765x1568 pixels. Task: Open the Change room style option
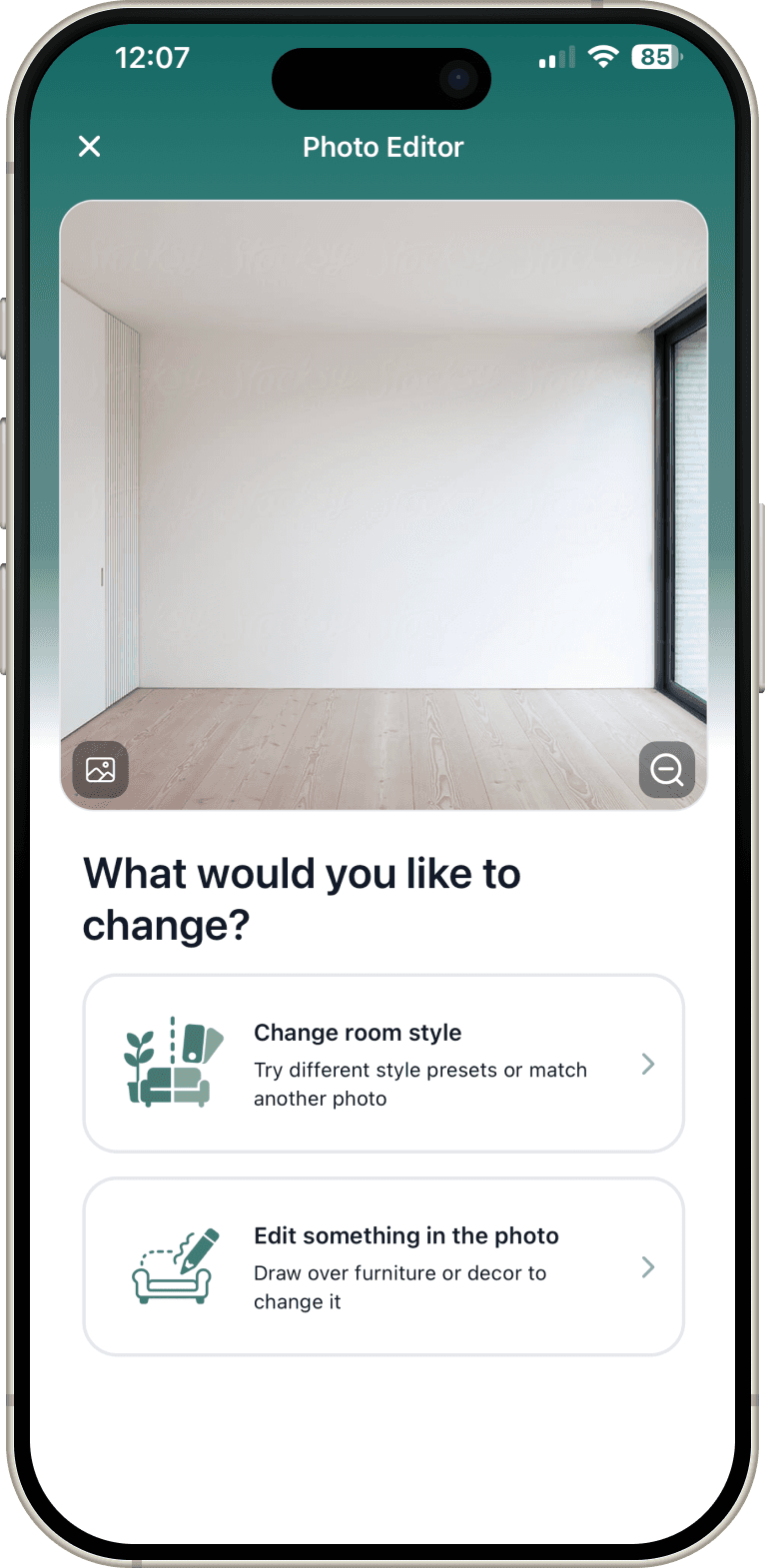tap(383, 1063)
